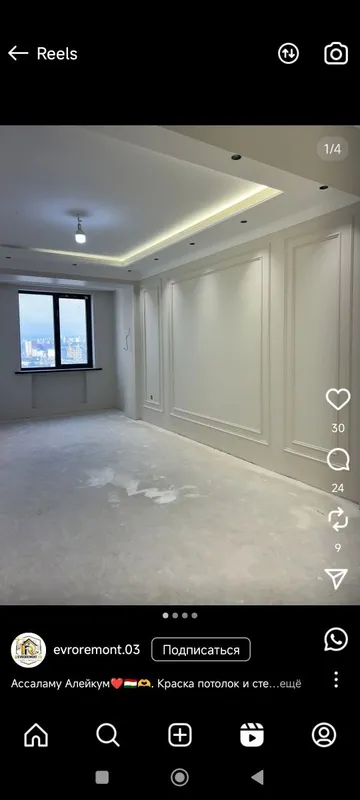Switch to the Reels tab

[252, 735]
